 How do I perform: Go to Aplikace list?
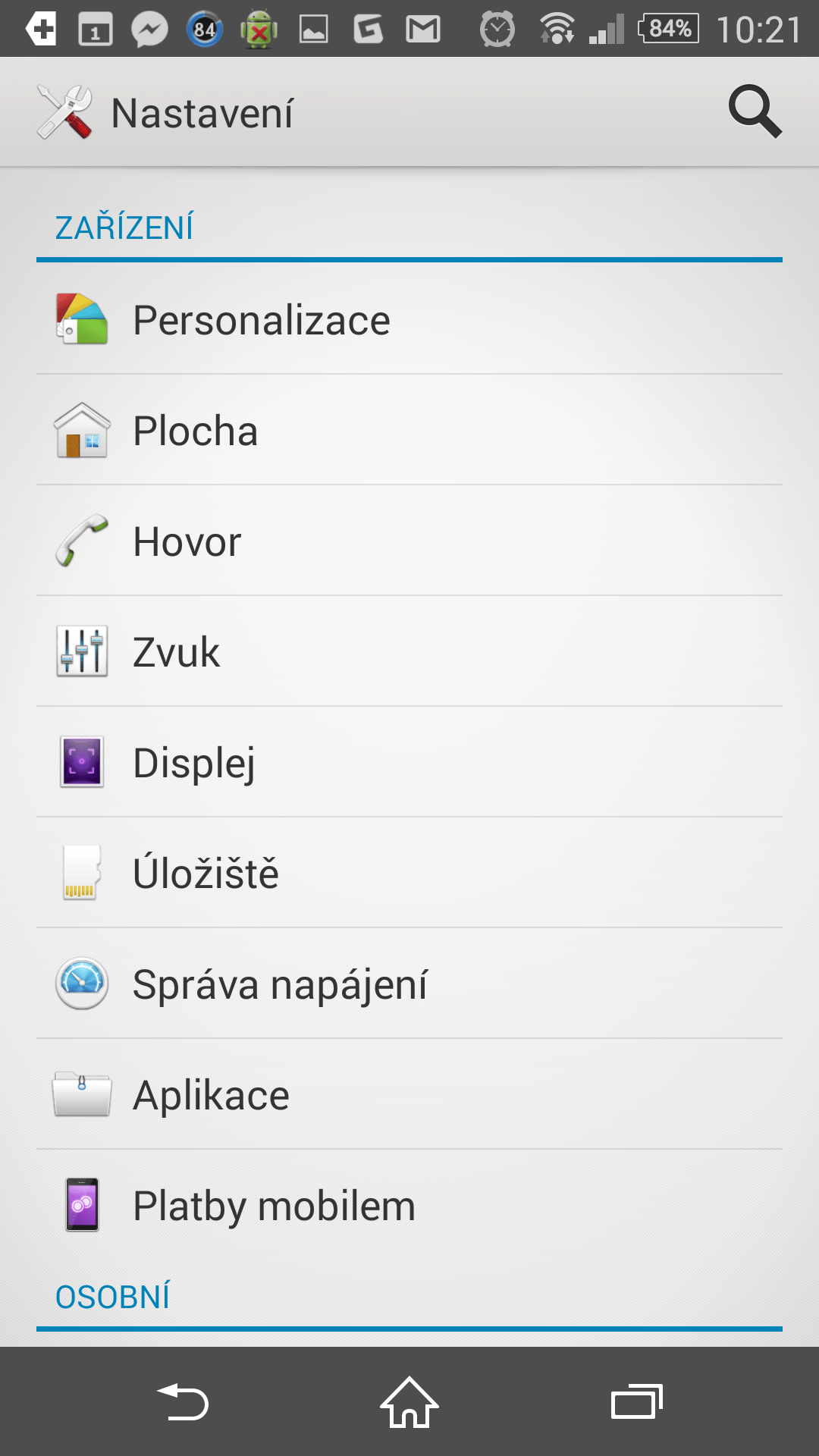click(x=409, y=1094)
